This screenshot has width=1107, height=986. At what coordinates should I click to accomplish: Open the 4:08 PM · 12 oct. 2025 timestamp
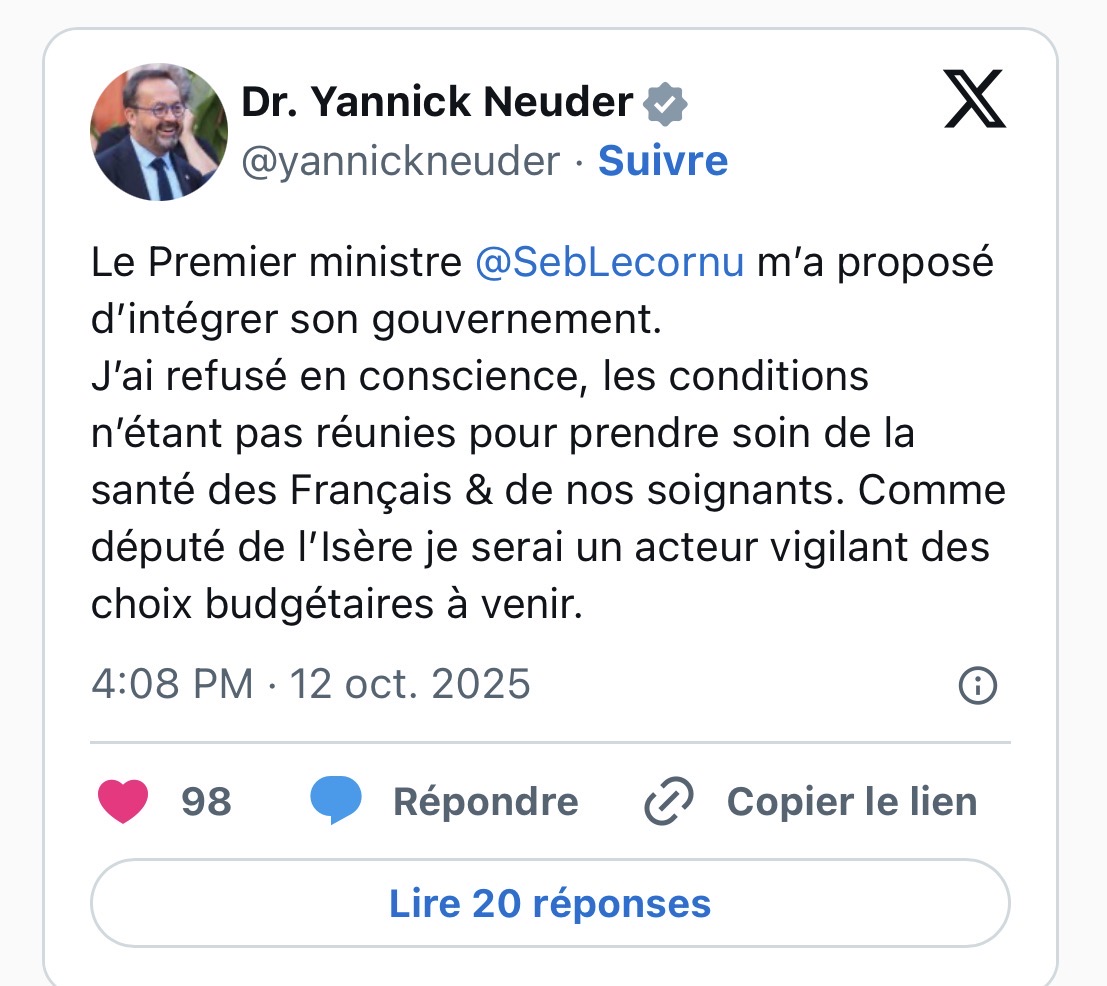pos(310,685)
